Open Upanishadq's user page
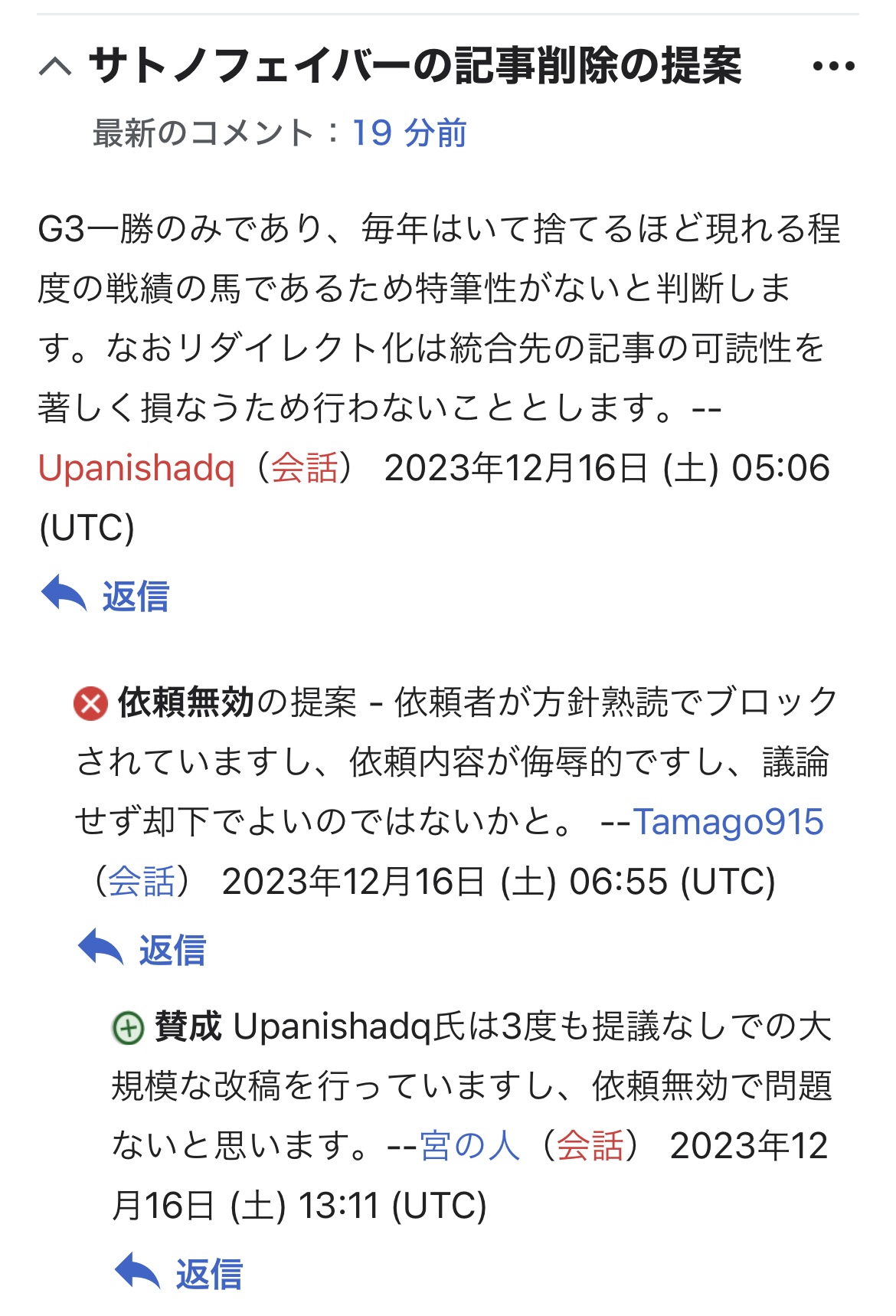 click(136, 468)
